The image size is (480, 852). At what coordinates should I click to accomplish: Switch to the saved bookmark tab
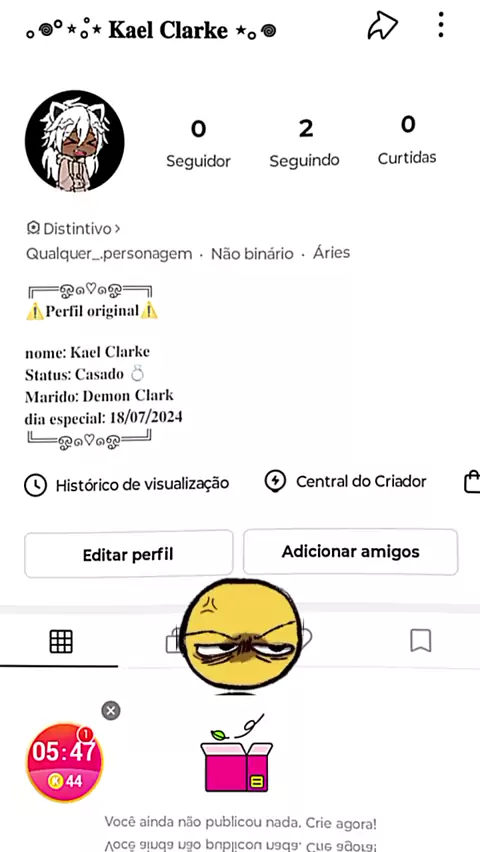click(420, 641)
